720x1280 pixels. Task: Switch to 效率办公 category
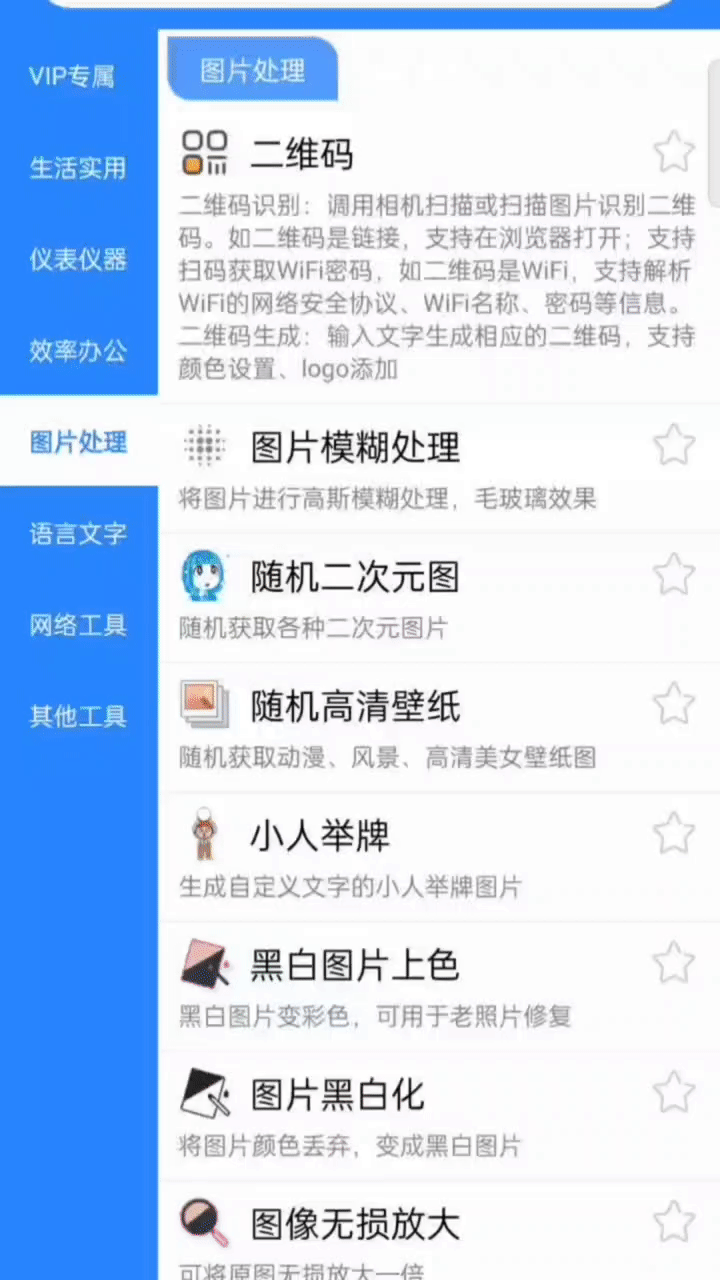click(x=78, y=350)
